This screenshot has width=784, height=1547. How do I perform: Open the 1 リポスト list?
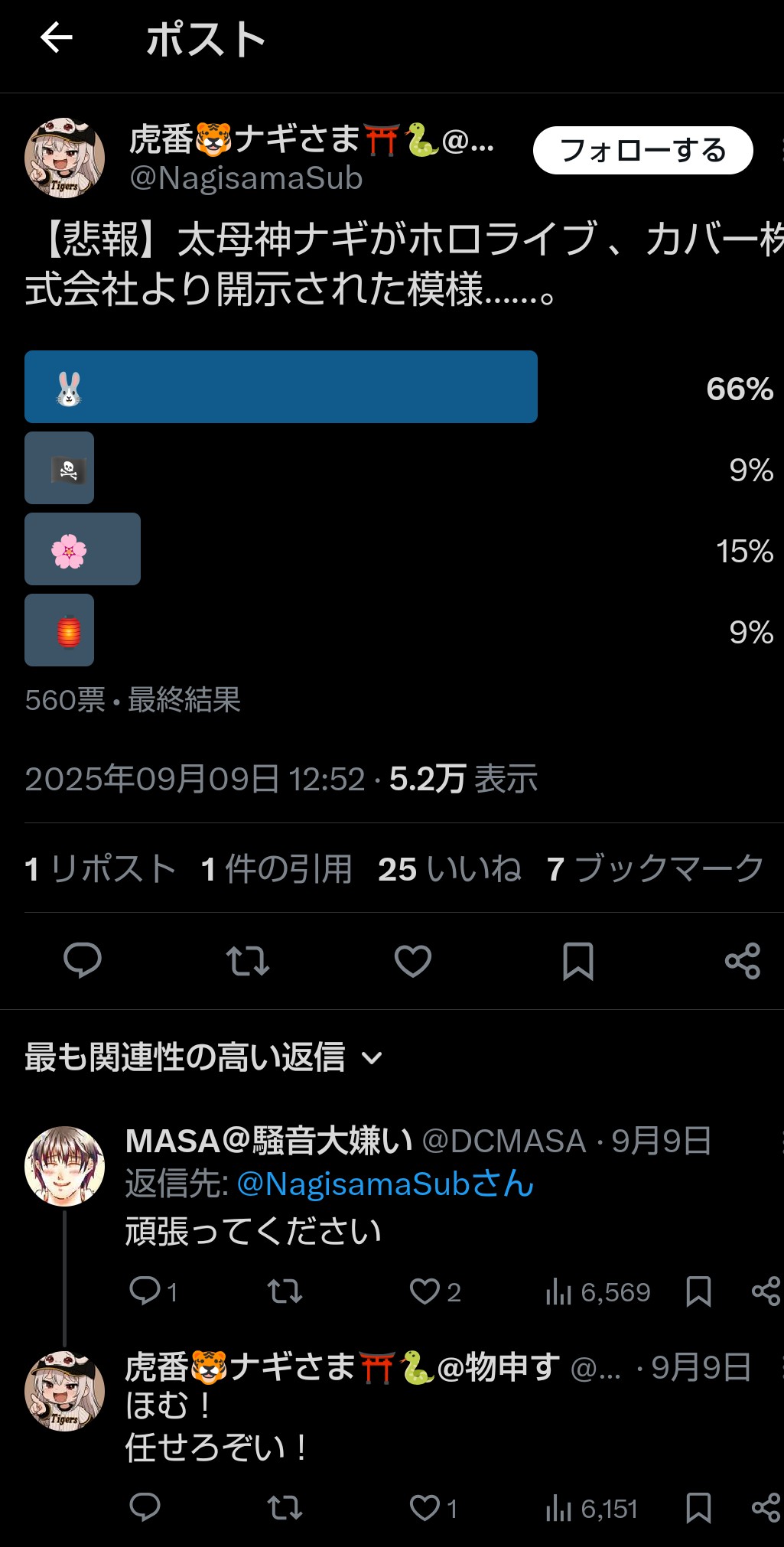(x=100, y=869)
